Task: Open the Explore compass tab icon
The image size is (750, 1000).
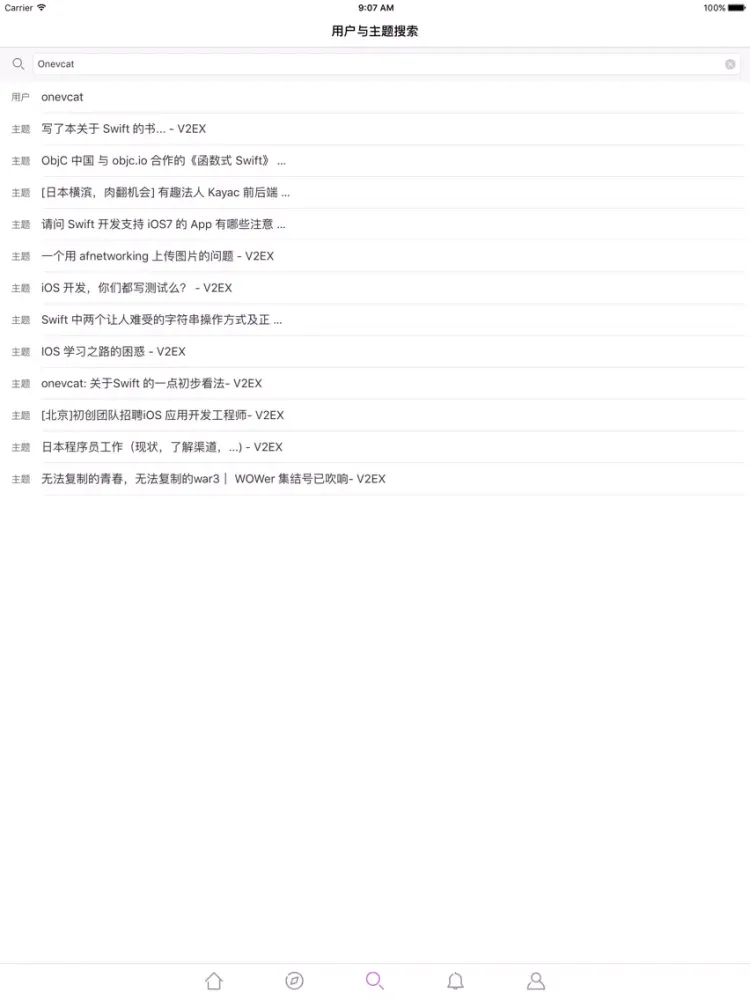Action: click(294, 980)
